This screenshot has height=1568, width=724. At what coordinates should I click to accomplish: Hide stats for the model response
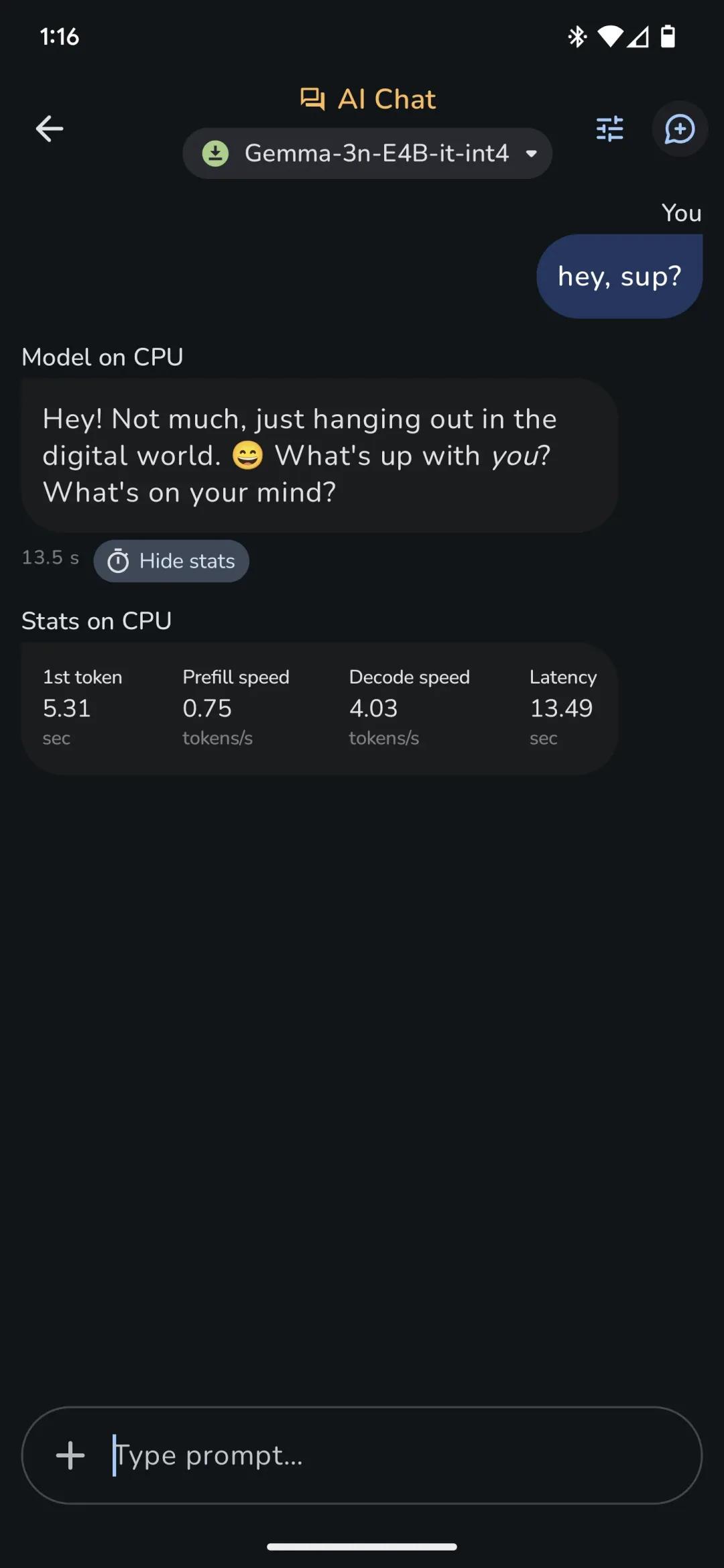coord(172,561)
